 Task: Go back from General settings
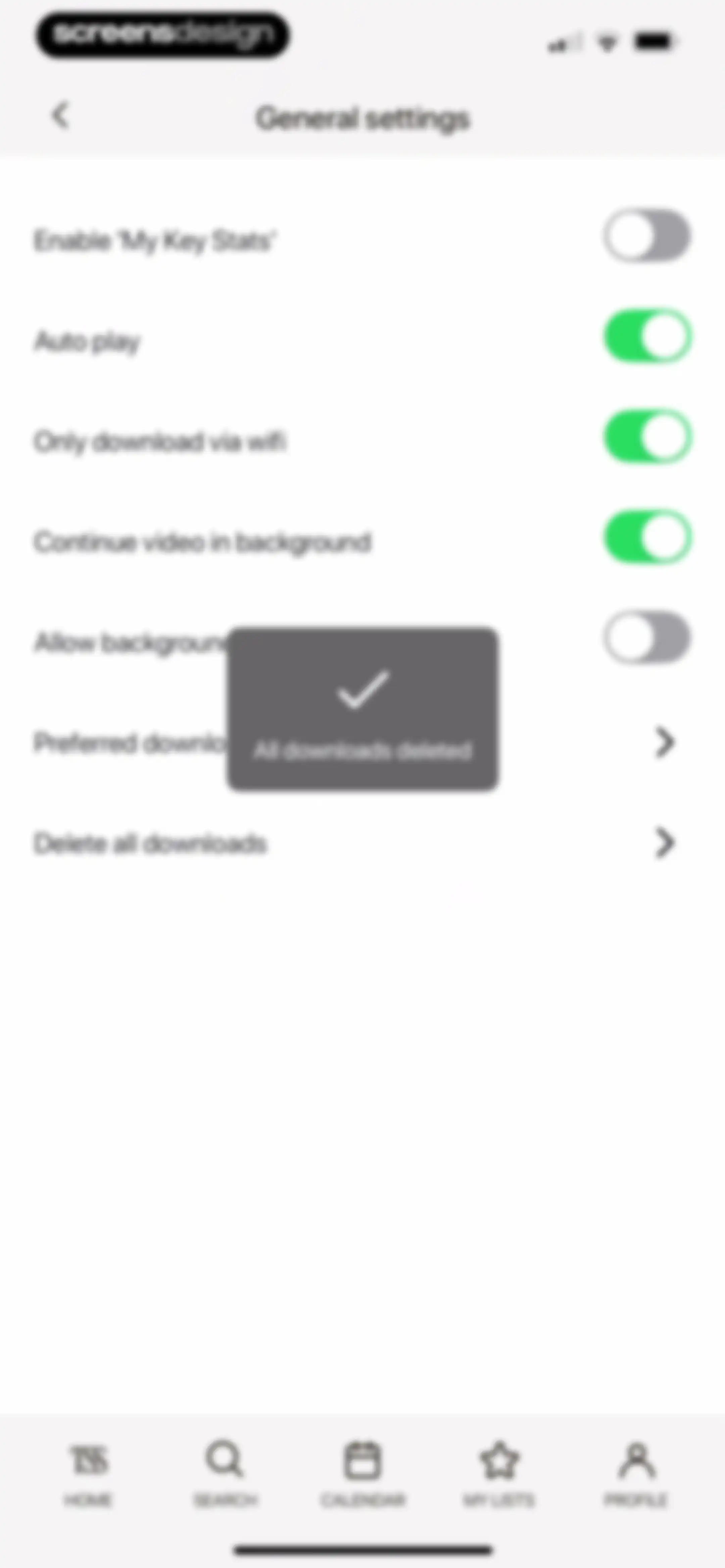pos(60,115)
